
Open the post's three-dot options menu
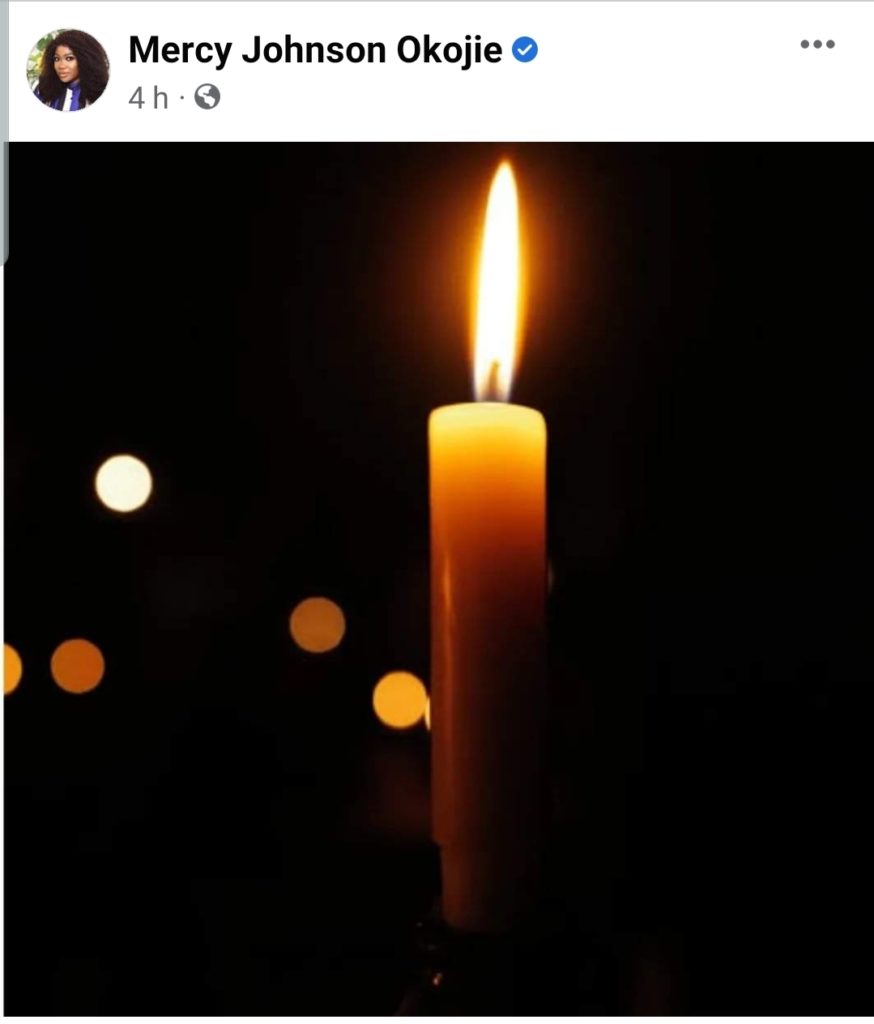(x=817, y=45)
